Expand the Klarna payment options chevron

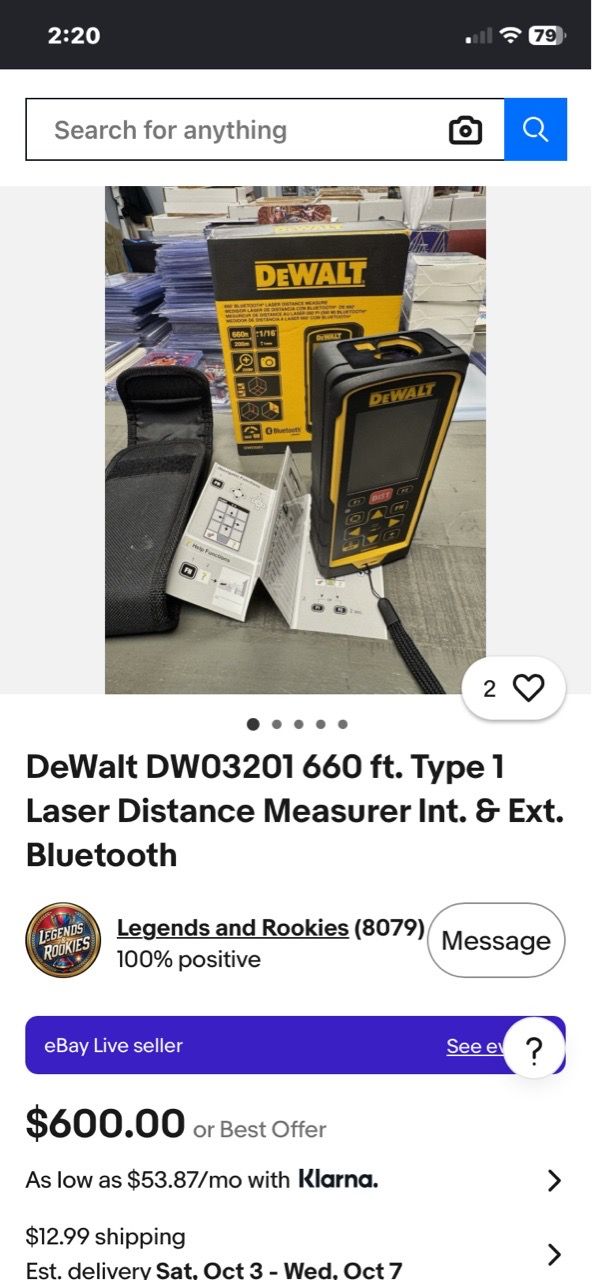(x=554, y=1181)
